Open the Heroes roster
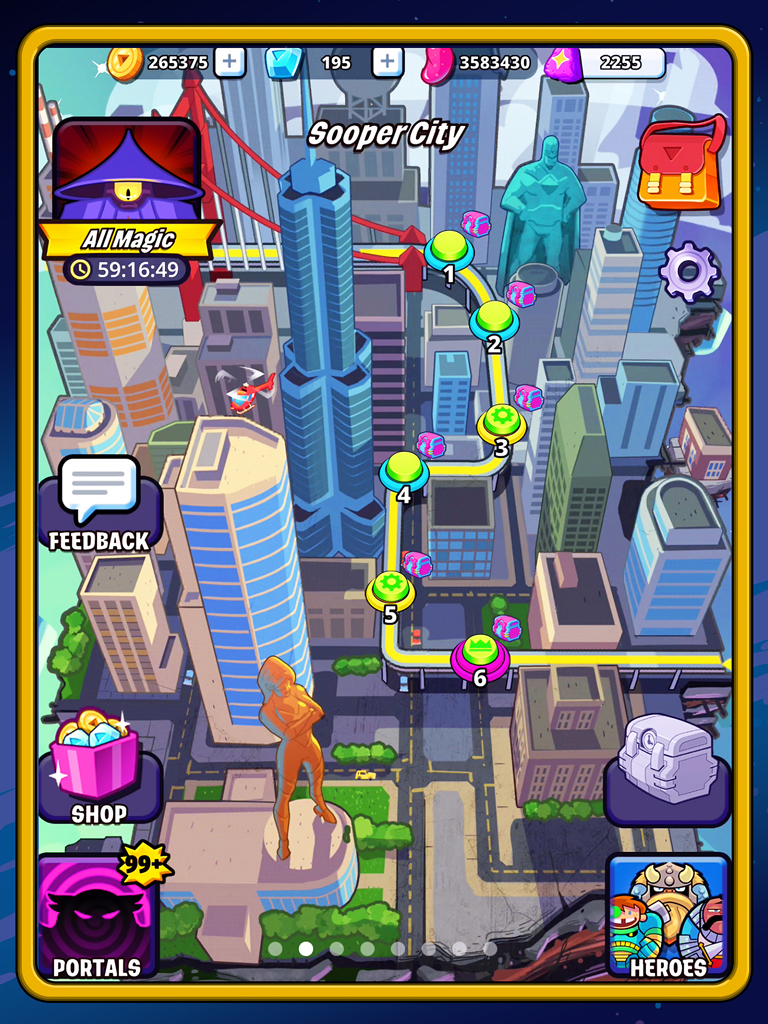Image resolution: width=768 pixels, height=1024 pixels. point(667,917)
